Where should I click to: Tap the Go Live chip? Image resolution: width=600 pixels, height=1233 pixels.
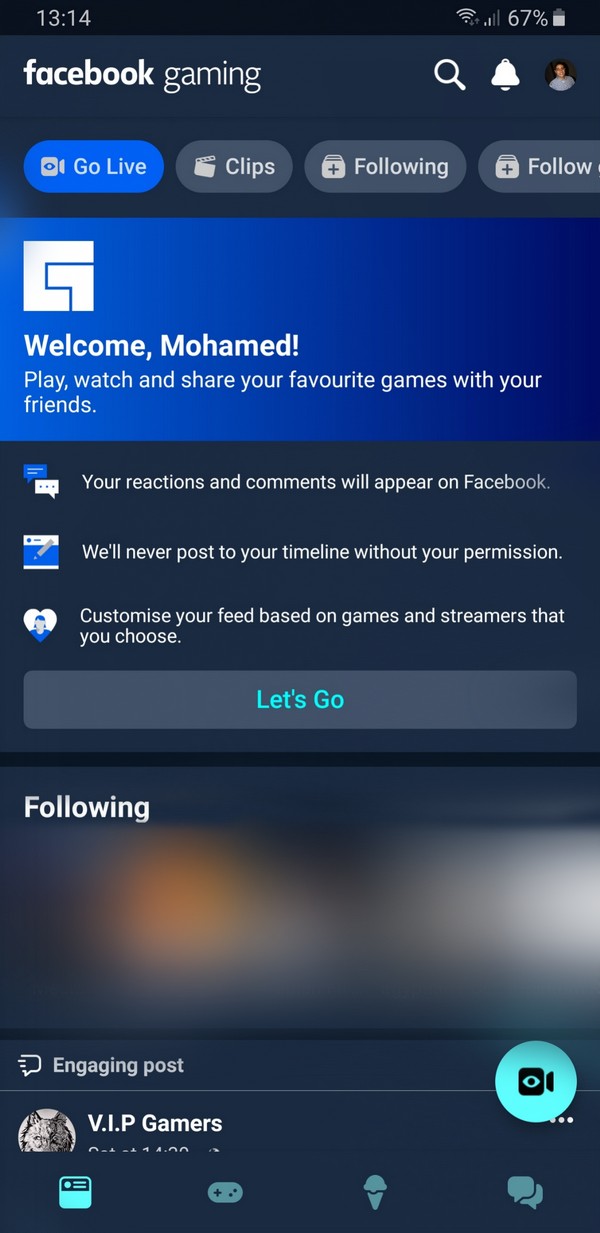tap(94, 167)
